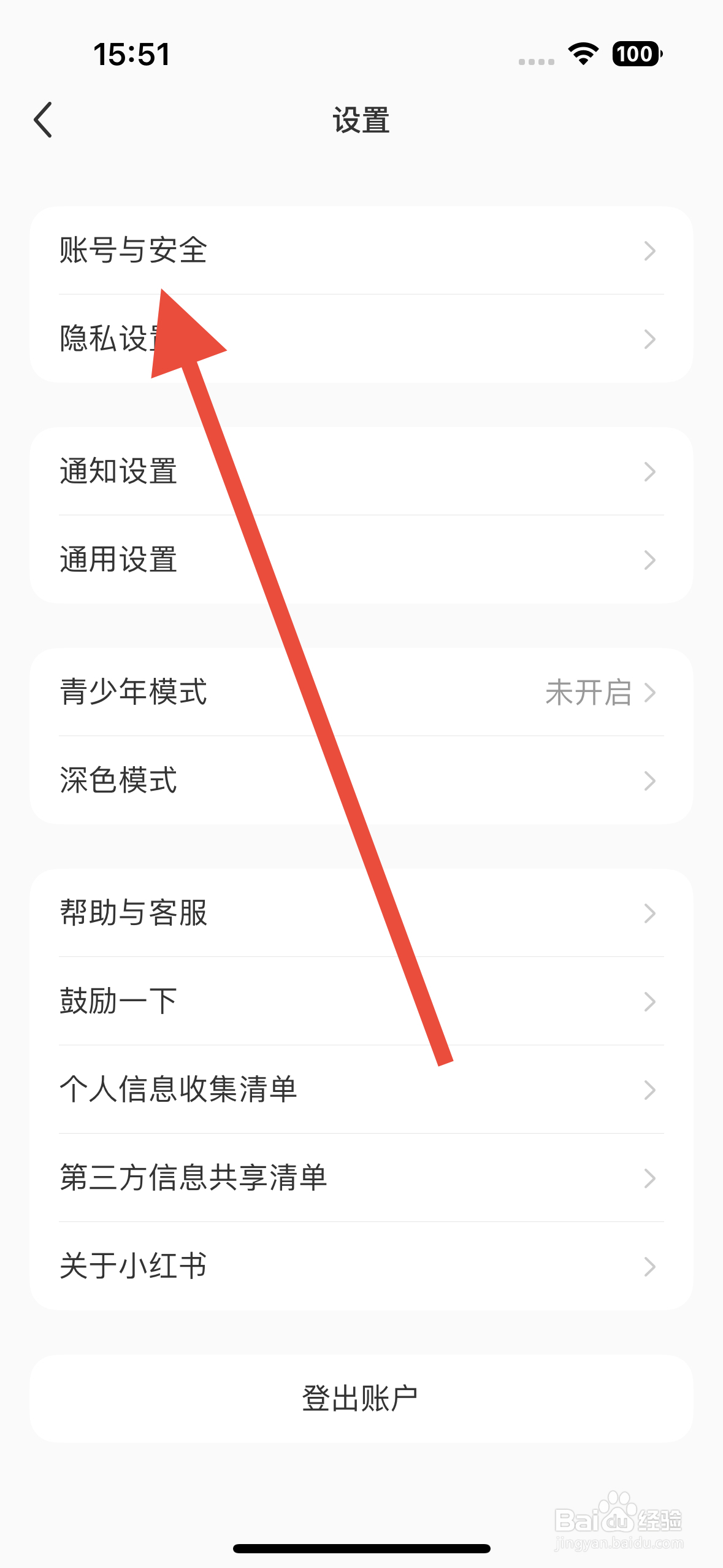
Task: Expand the chevron next to 账号与安全
Action: point(651,251)
